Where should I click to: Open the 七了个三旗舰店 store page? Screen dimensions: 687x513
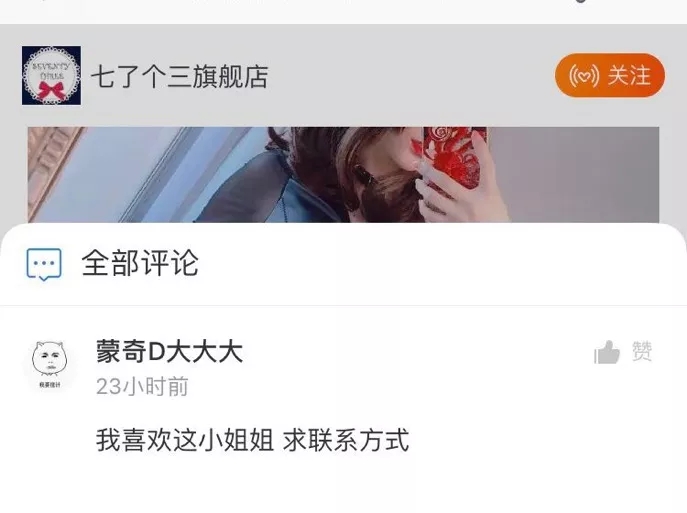click(180, 76)
